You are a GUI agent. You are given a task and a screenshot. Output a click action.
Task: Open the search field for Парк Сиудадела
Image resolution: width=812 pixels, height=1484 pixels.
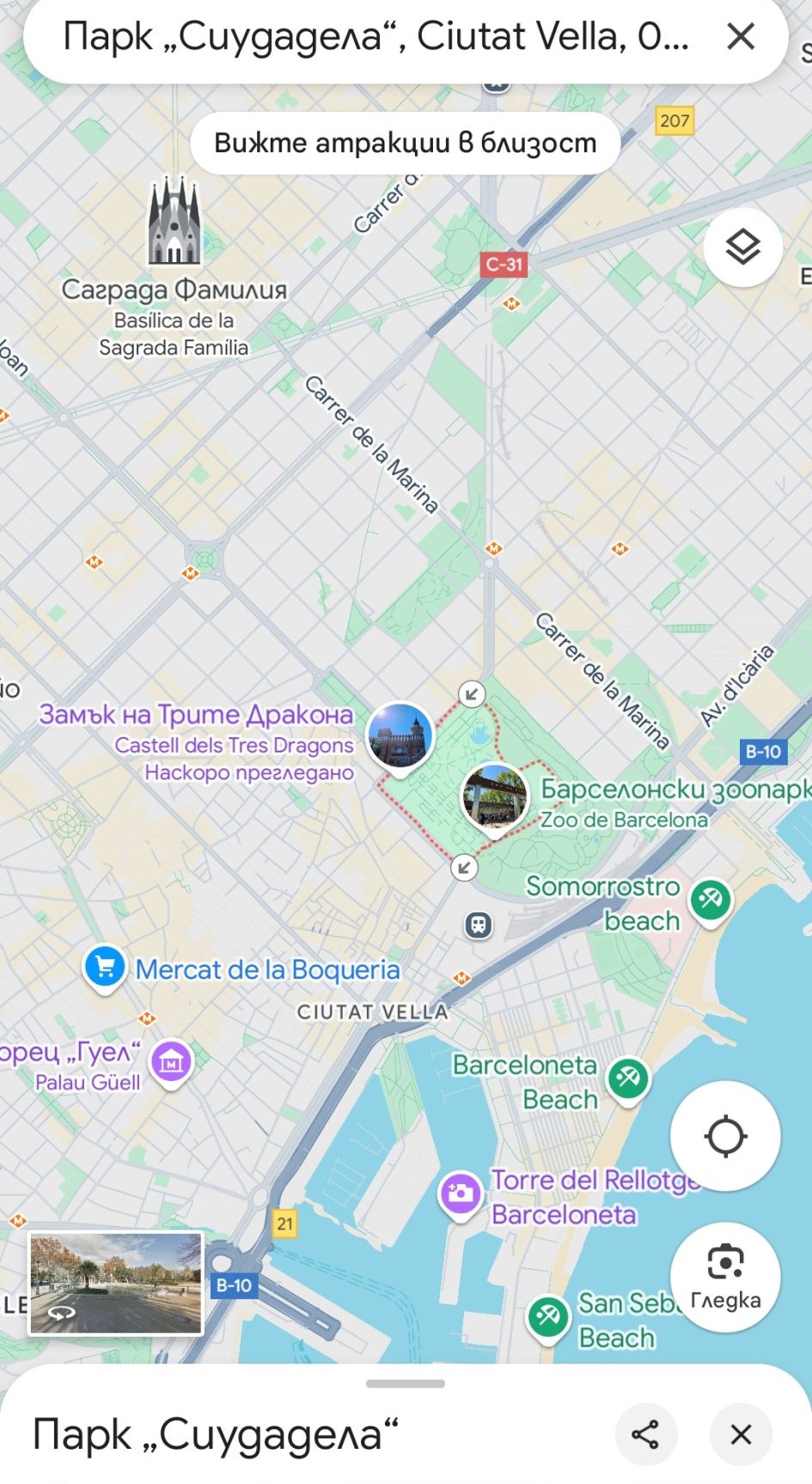click(375, 37)
